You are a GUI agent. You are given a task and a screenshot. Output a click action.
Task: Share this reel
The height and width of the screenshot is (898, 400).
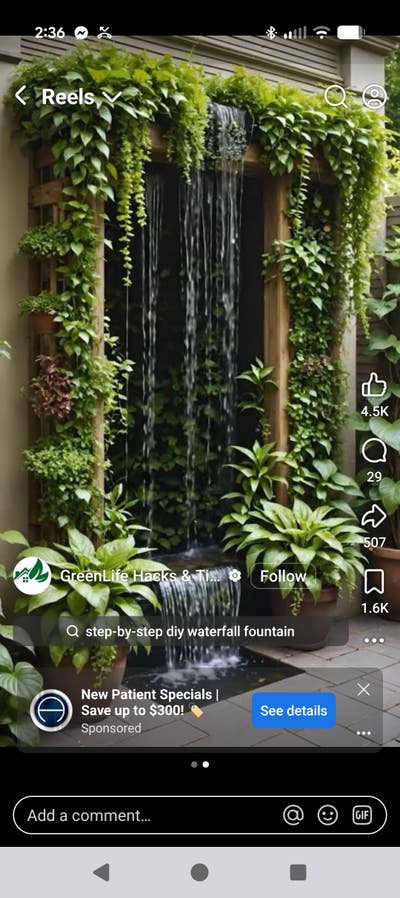pos(374,516)
